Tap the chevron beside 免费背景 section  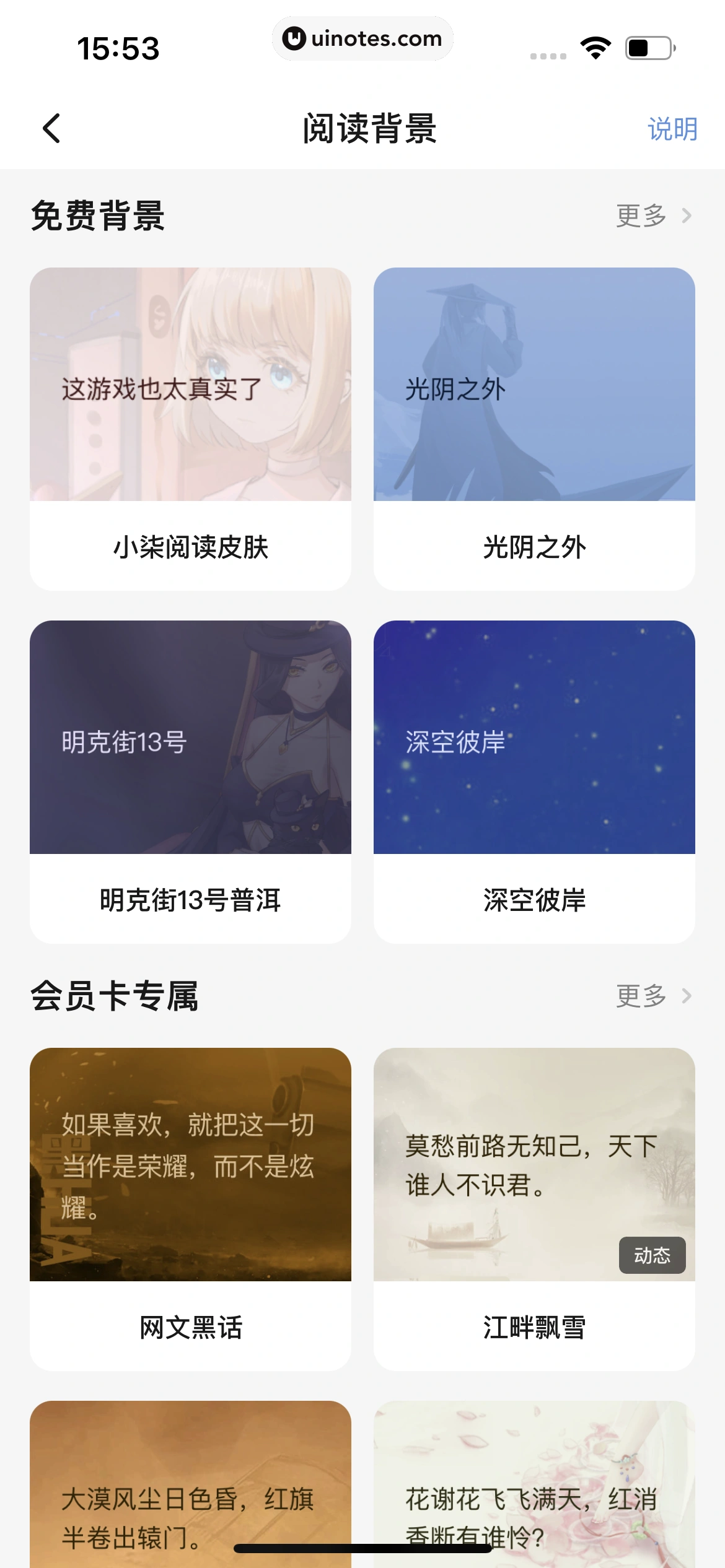[688, 216]
